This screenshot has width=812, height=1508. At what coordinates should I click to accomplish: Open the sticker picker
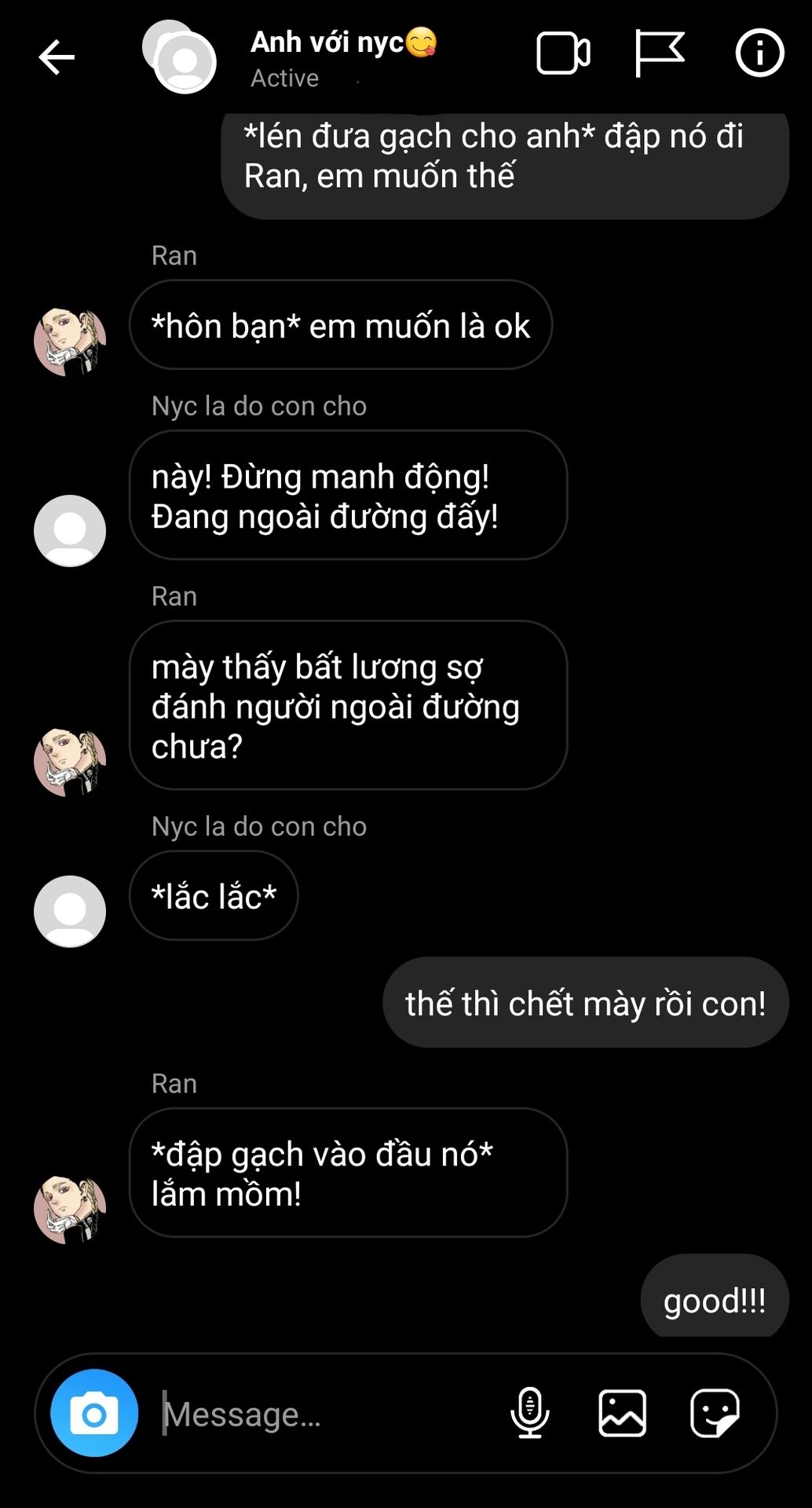pos(715,1412)
